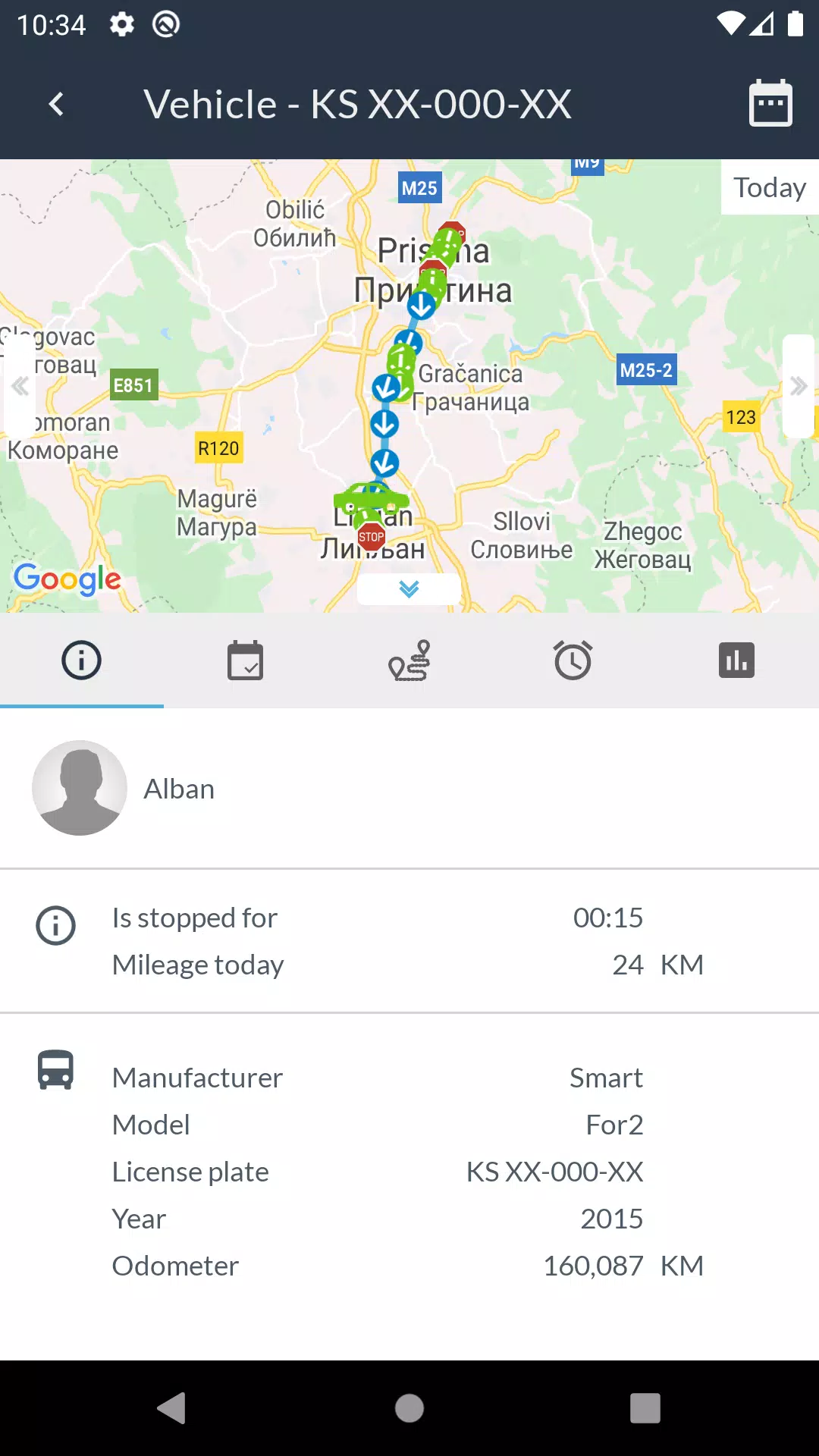This screenshot has width=819, height=1456.
Task: Select the route trips icon
Action: click(x=409, y=660)
